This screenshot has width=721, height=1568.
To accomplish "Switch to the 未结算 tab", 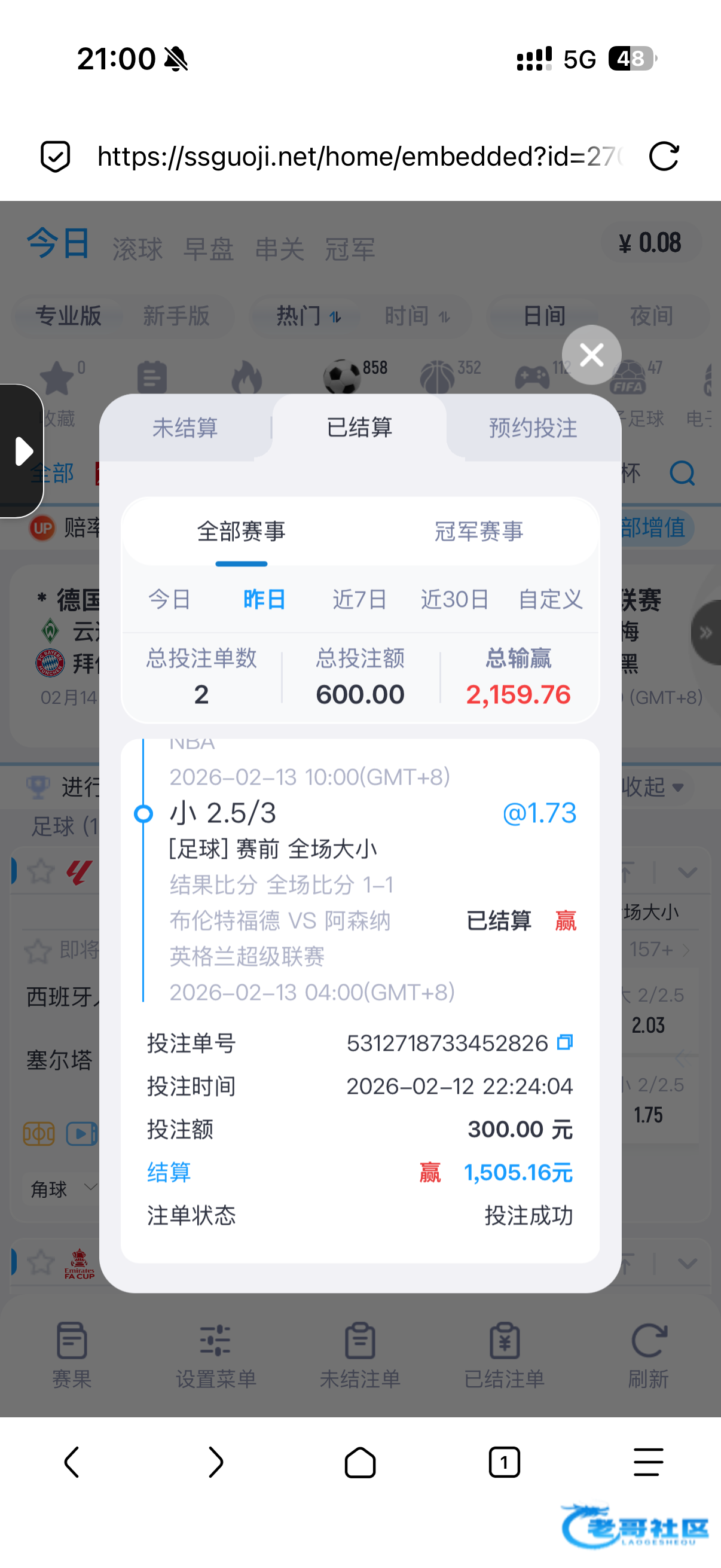I will (x=185, y=428).
